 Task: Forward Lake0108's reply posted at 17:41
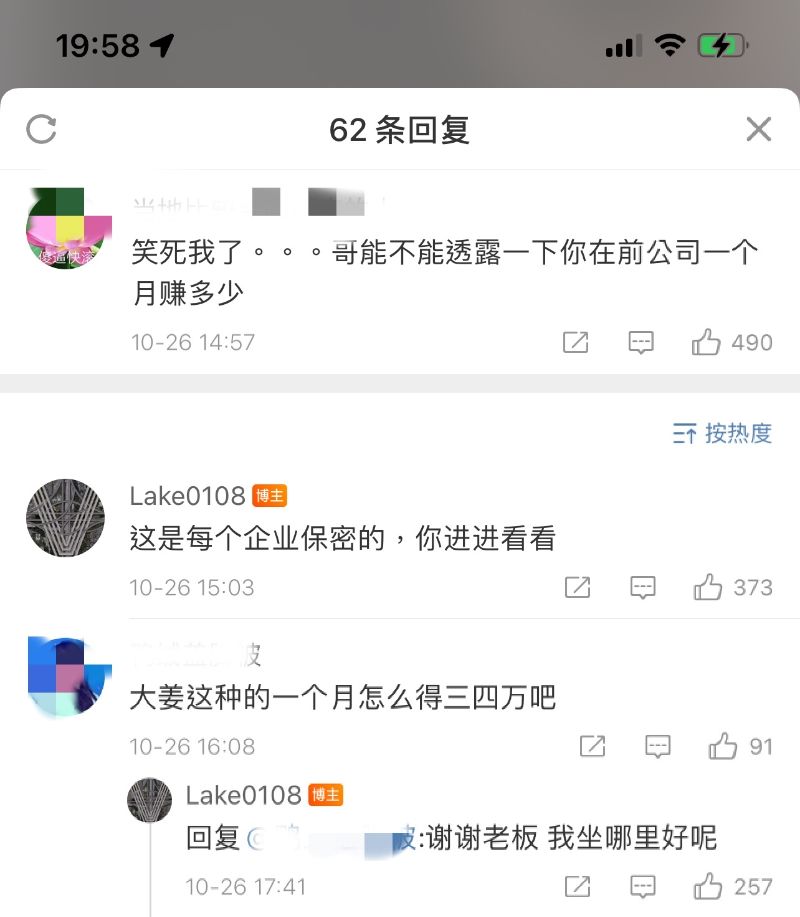(x=578, y=886)
